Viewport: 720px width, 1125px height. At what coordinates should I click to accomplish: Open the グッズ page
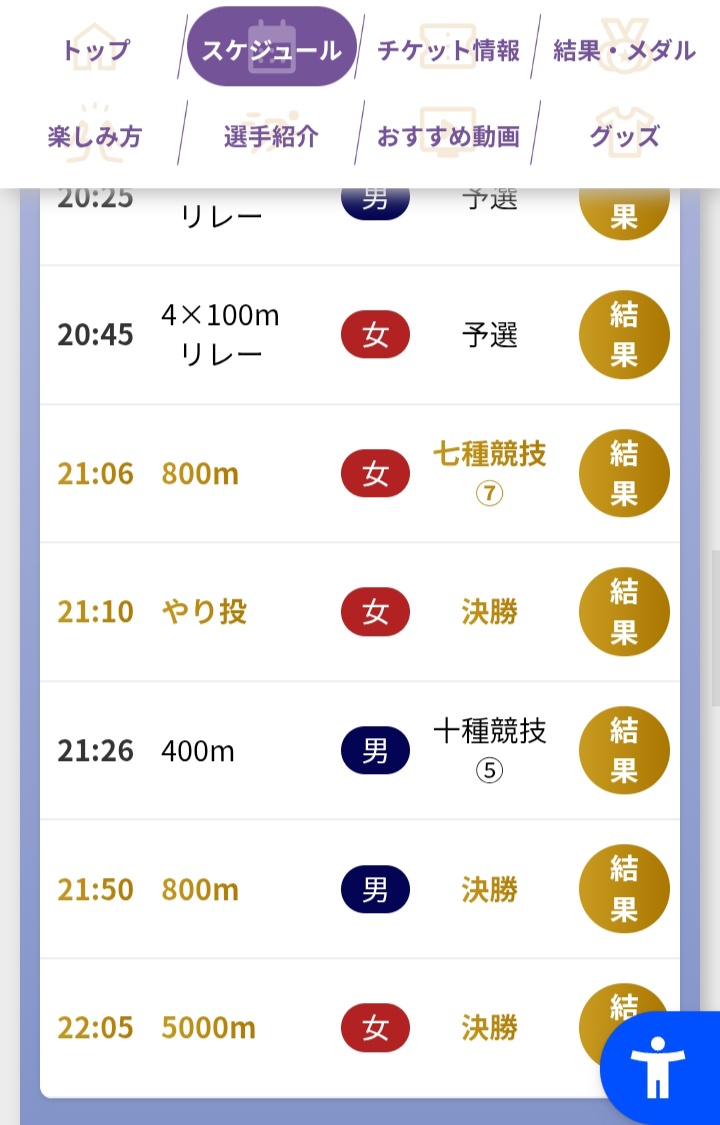click(624, 136)
